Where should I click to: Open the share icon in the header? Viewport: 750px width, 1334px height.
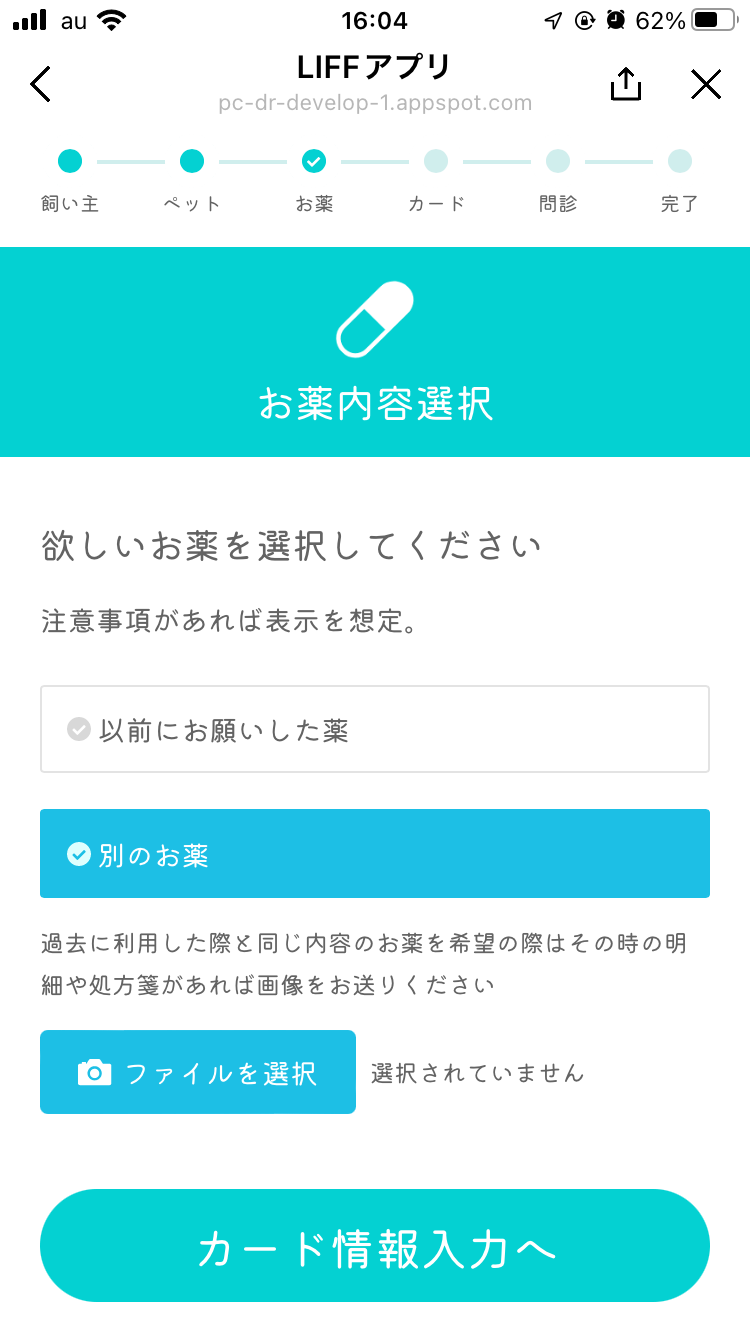pos(625,84)
